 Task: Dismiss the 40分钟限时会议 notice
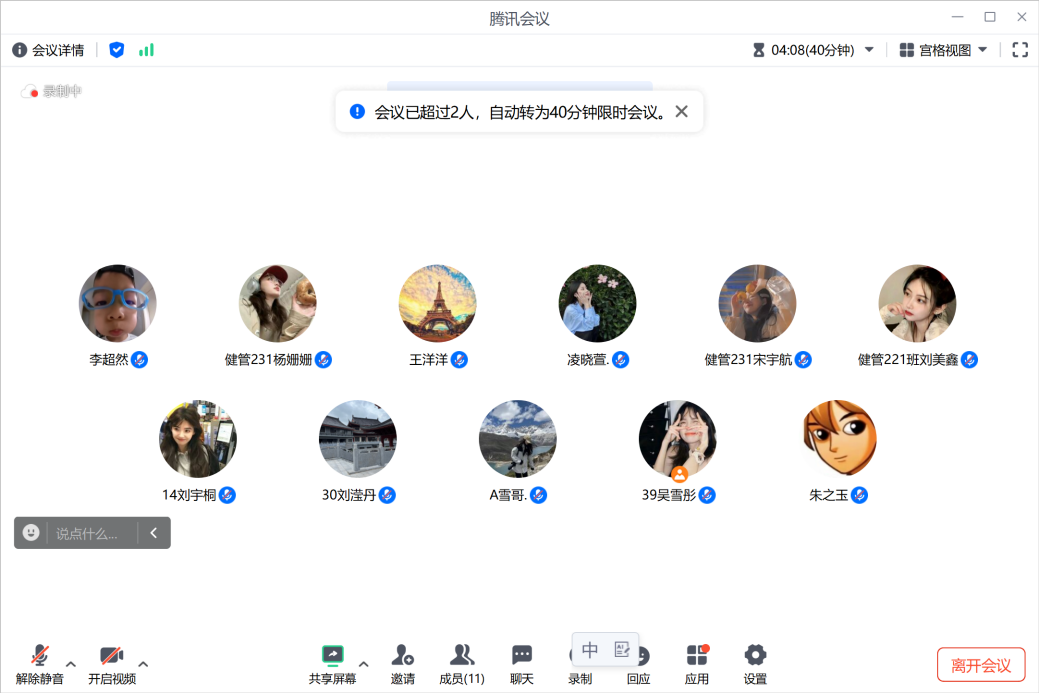coord(682,112)
